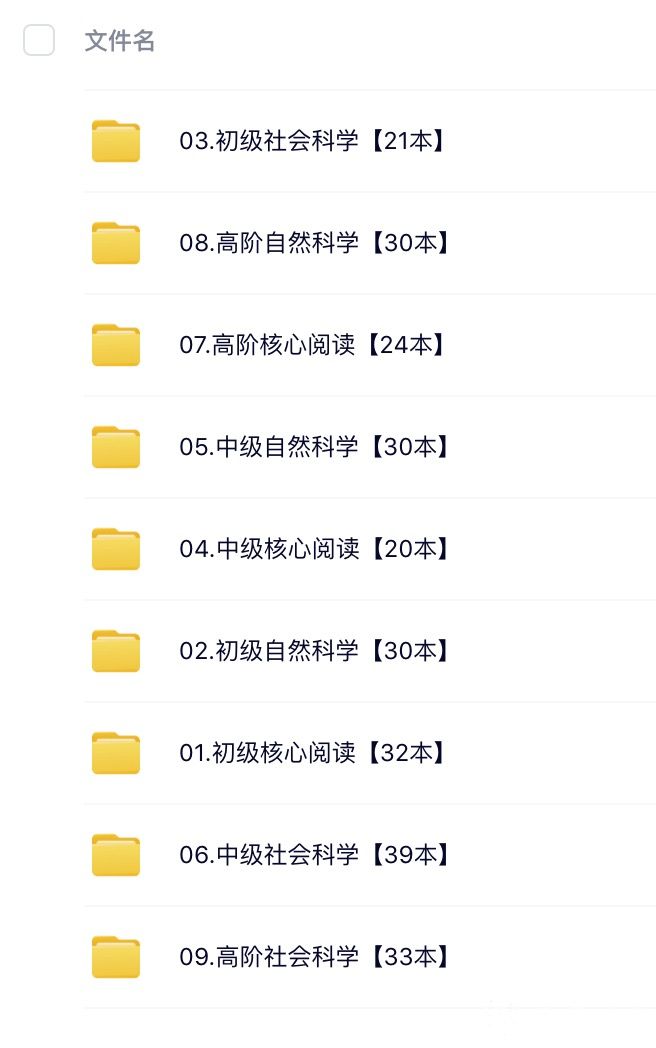Tick the select-all checkbox beside 文件名
656x1048 pixels.
(39, 41)
